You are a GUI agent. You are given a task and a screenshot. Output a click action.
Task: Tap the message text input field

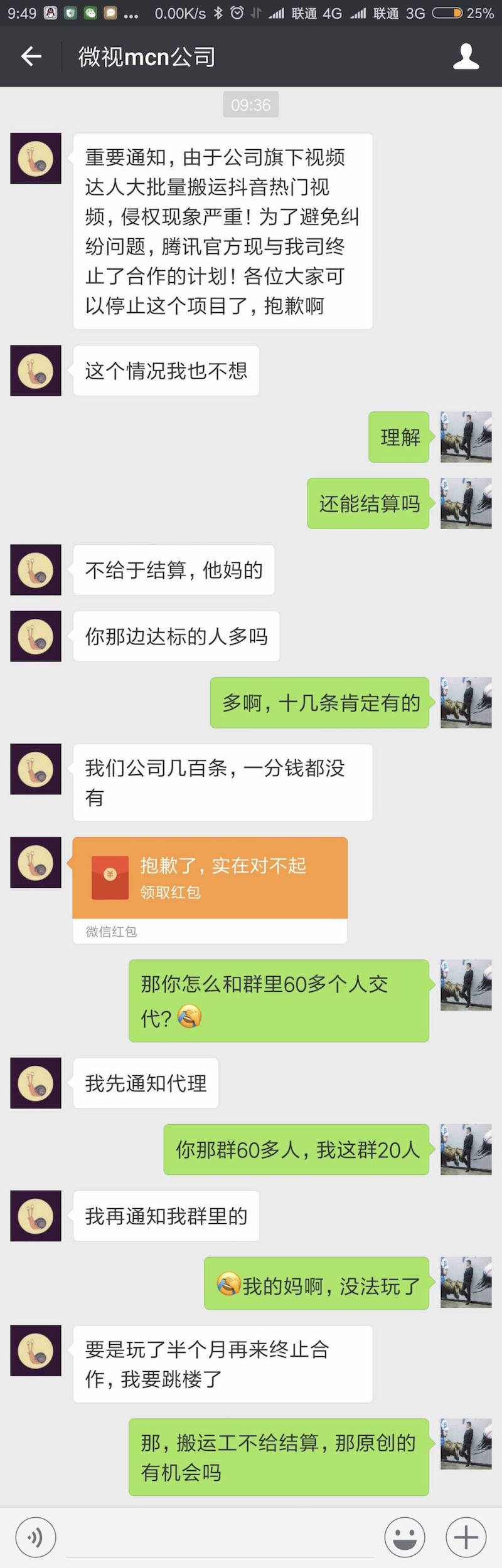coord(220,1537)
